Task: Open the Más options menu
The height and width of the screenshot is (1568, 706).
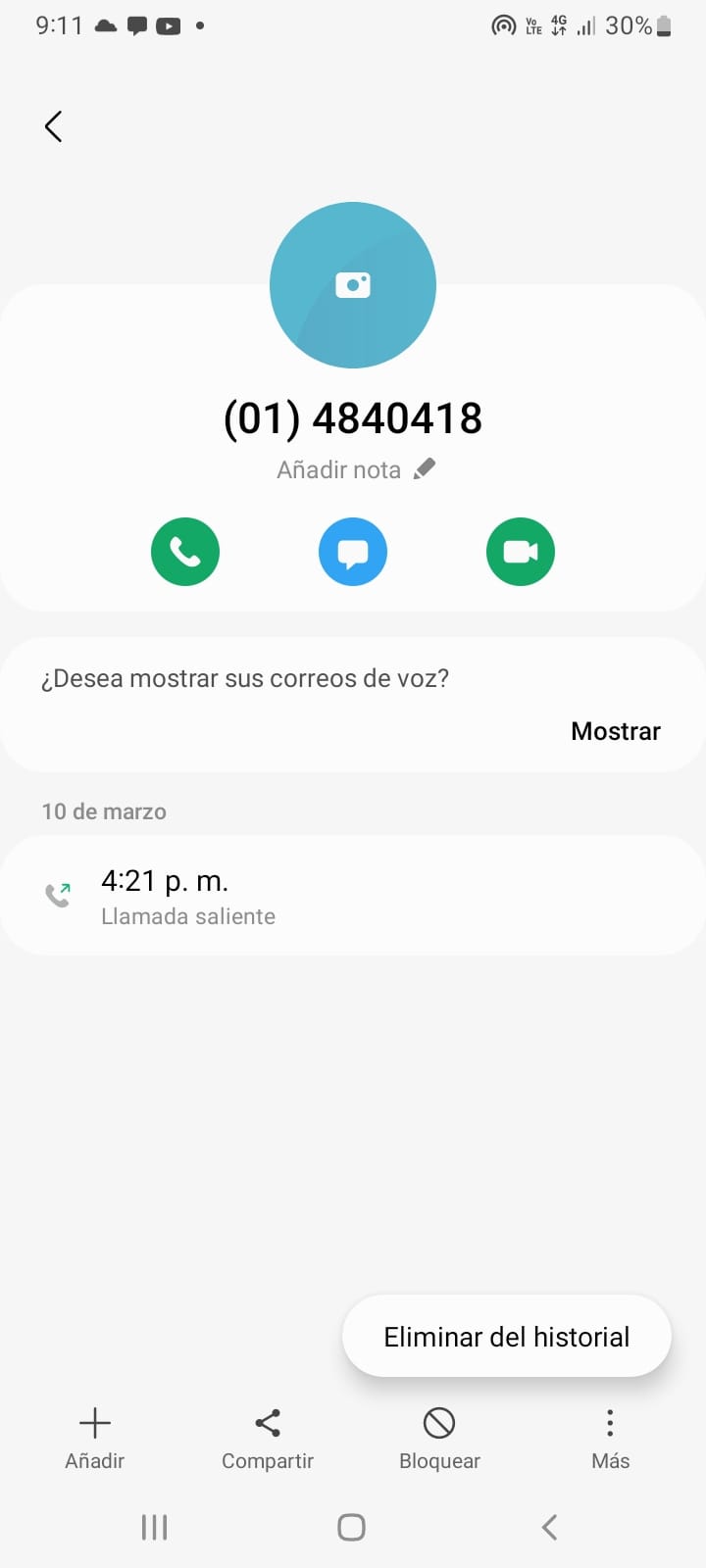Action: coord(610,1438)
